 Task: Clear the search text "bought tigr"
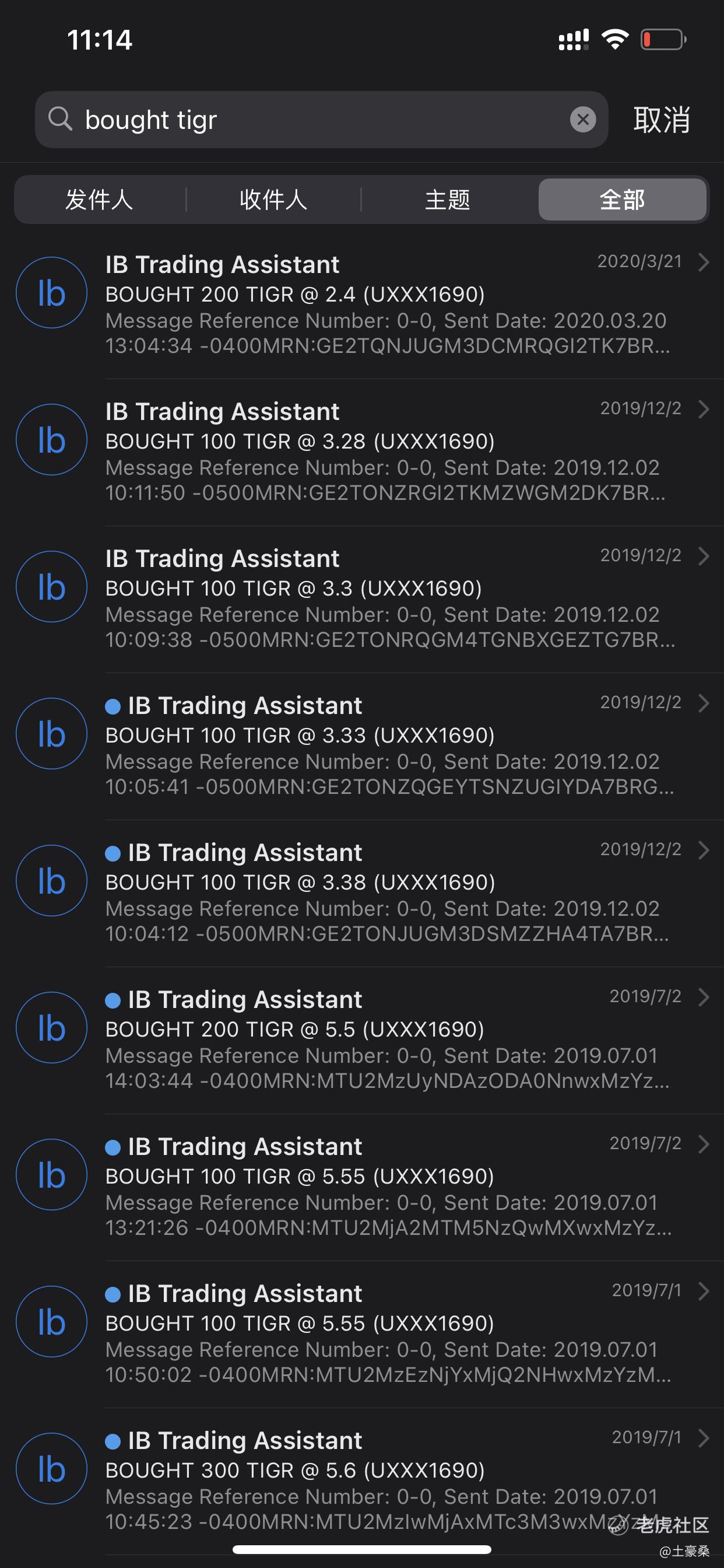pos(582,120)
